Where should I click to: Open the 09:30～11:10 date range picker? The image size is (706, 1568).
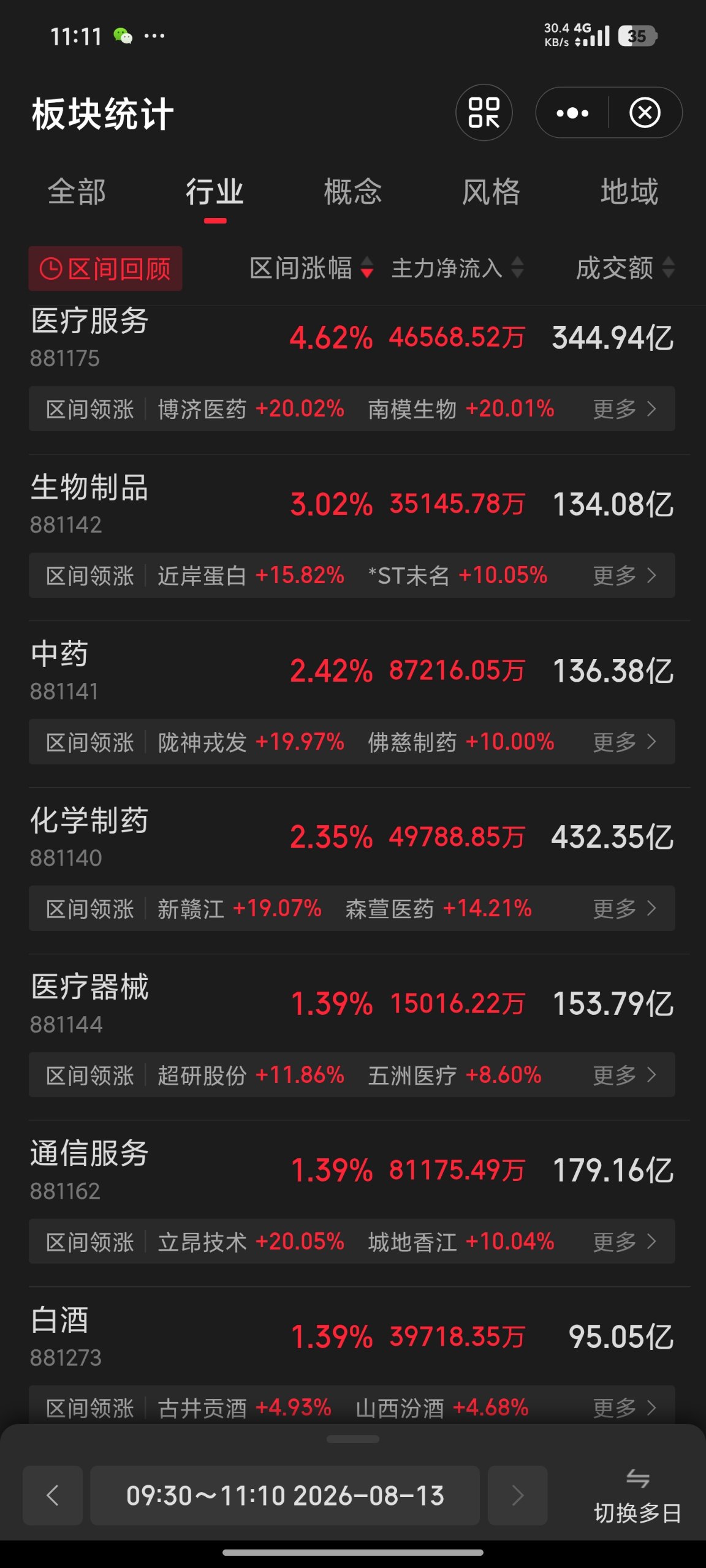coord(285,1495)
